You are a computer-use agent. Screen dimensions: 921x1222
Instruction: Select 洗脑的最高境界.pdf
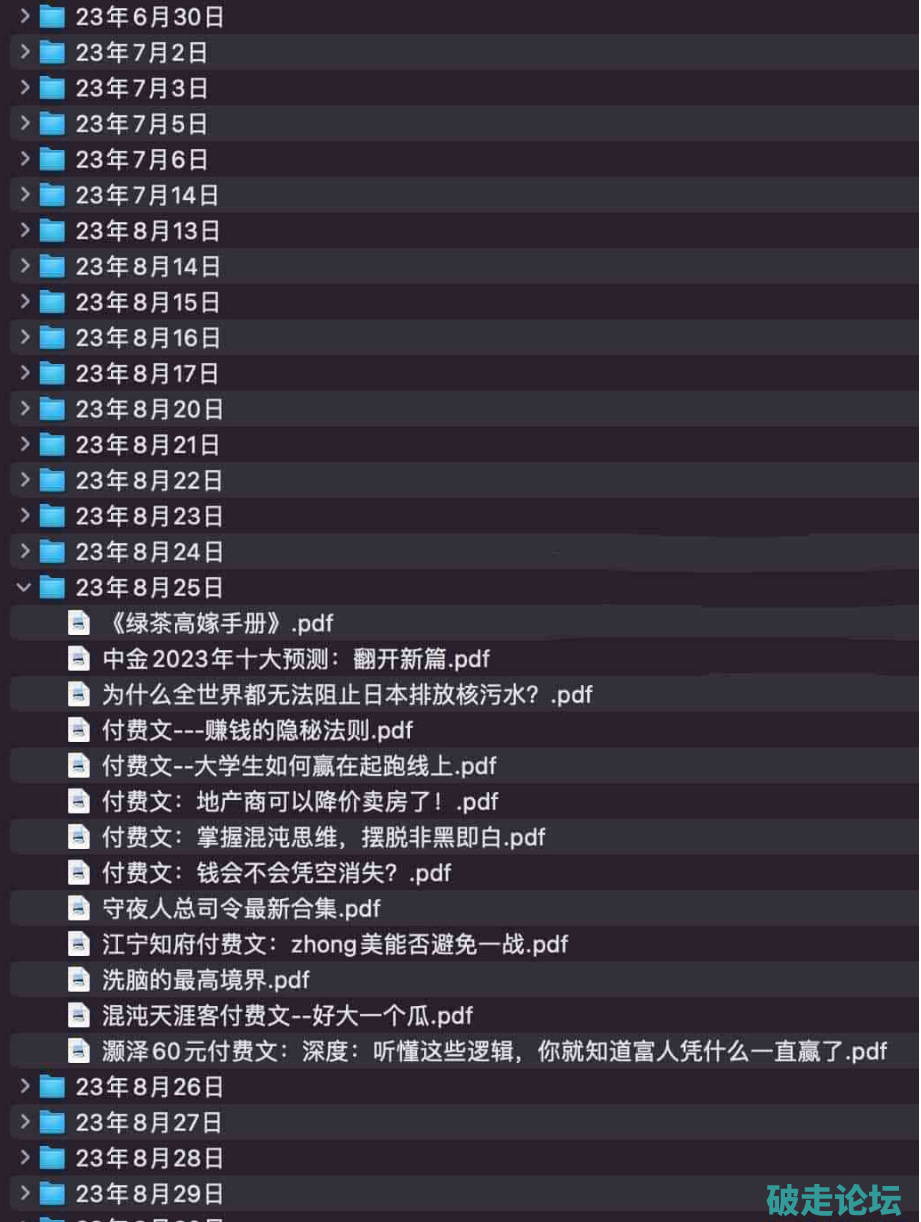coord(205,980)
